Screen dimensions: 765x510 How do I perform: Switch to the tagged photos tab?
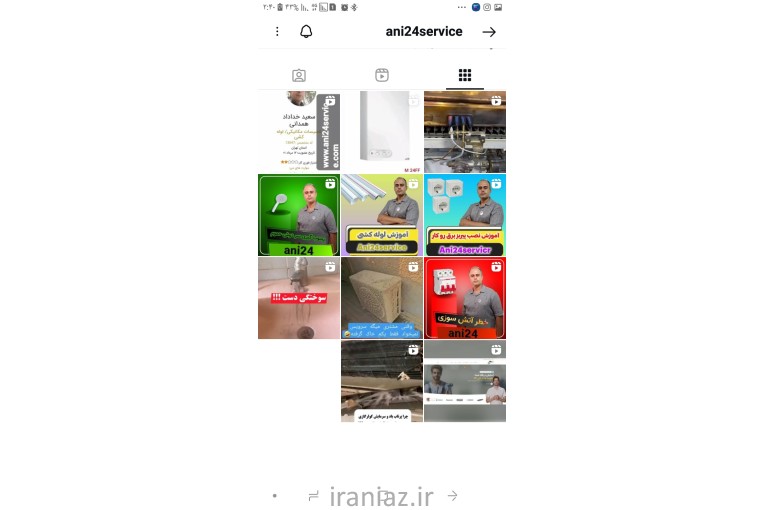tap(298, 75)
